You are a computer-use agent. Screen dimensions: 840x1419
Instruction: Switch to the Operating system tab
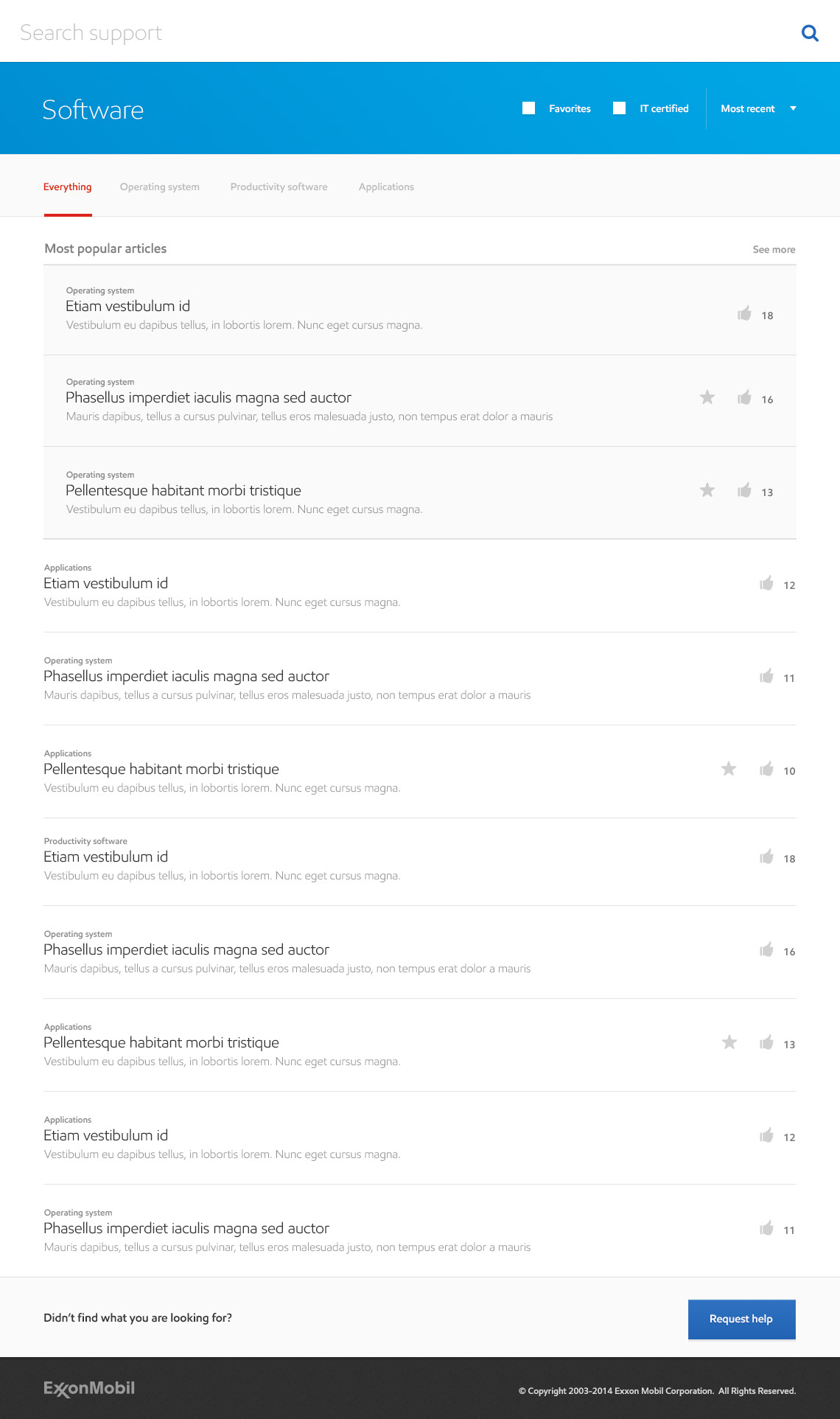click(x=160, y=187)
